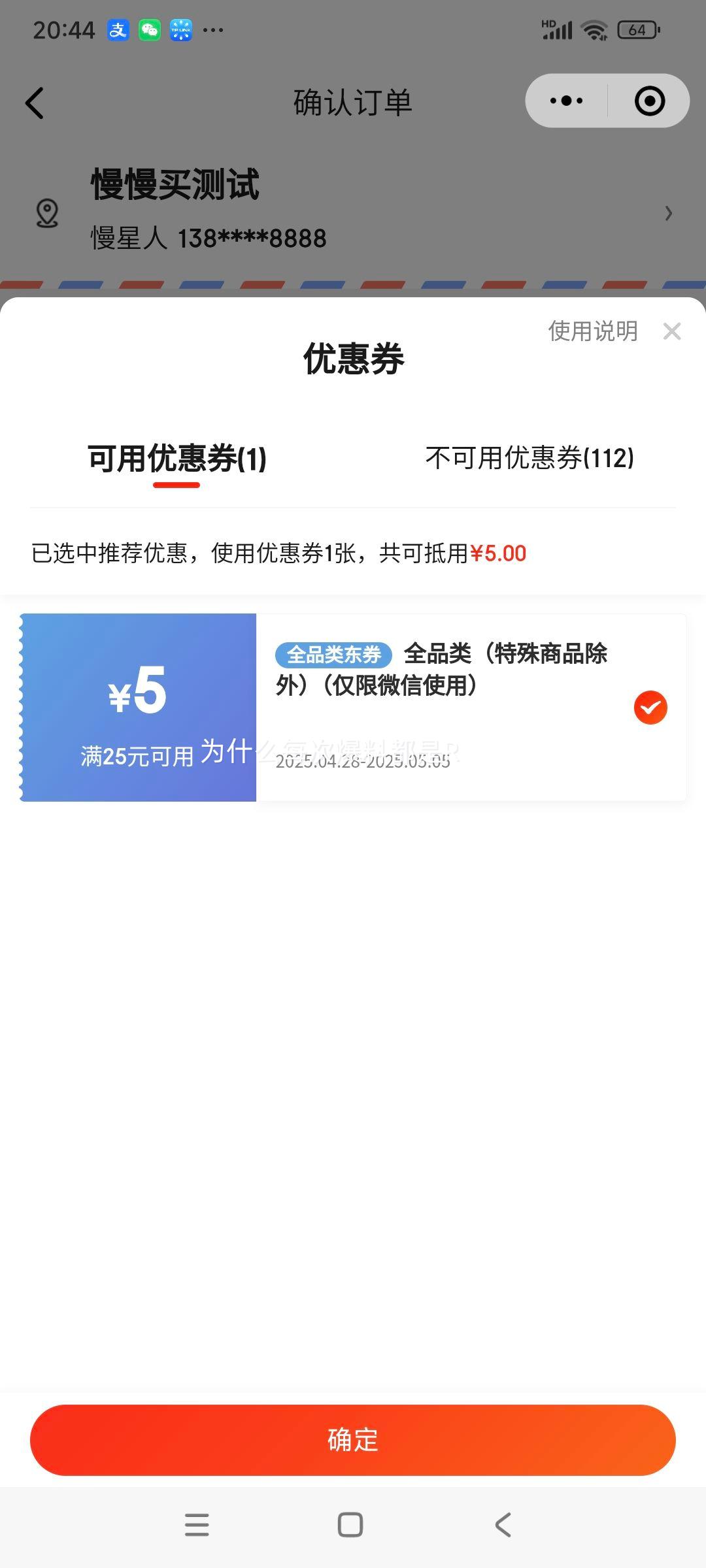This screenshot has width=706, height=1568.
Task: Tap the system home button
Action: point(350,1525)
